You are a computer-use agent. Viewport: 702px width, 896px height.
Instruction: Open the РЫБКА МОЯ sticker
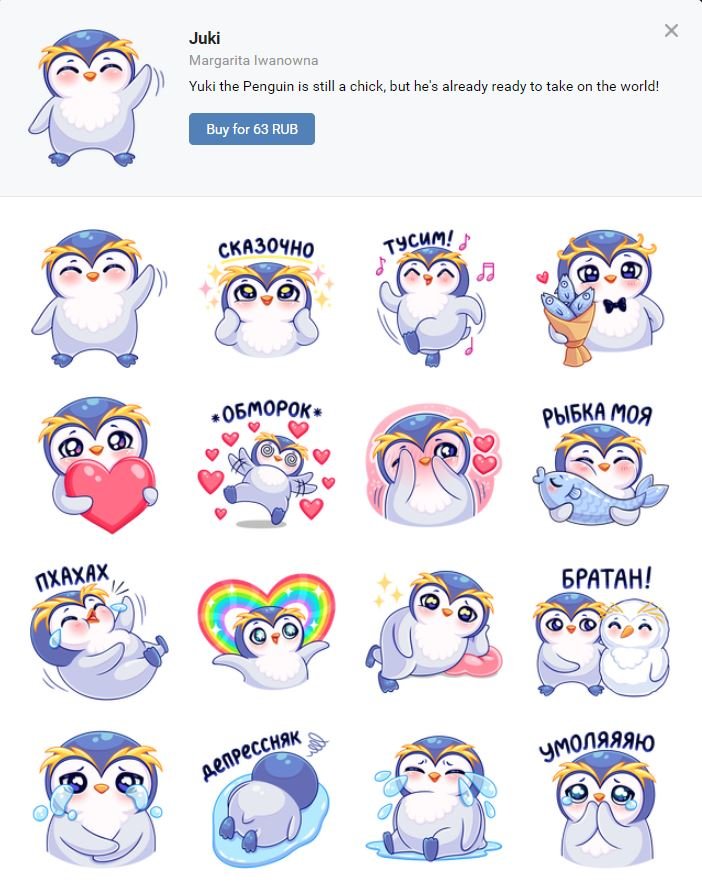[x=600, y=463]
